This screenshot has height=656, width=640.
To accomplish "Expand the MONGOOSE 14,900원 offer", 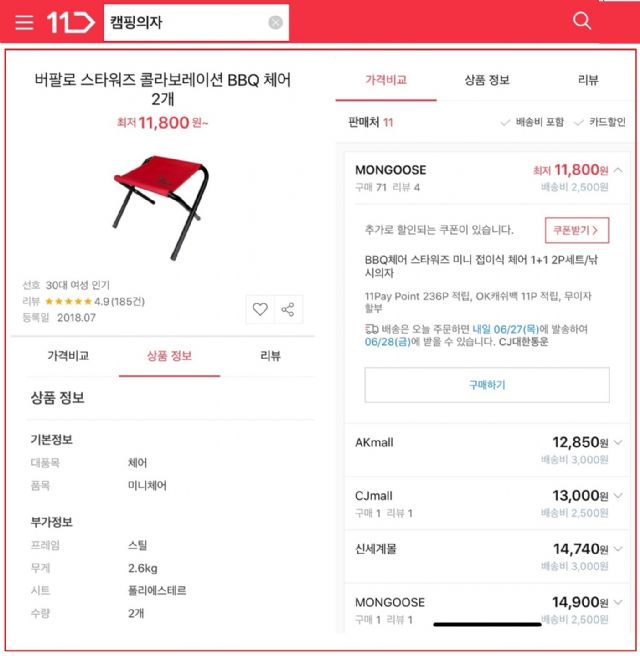I will tap(618, 603).
